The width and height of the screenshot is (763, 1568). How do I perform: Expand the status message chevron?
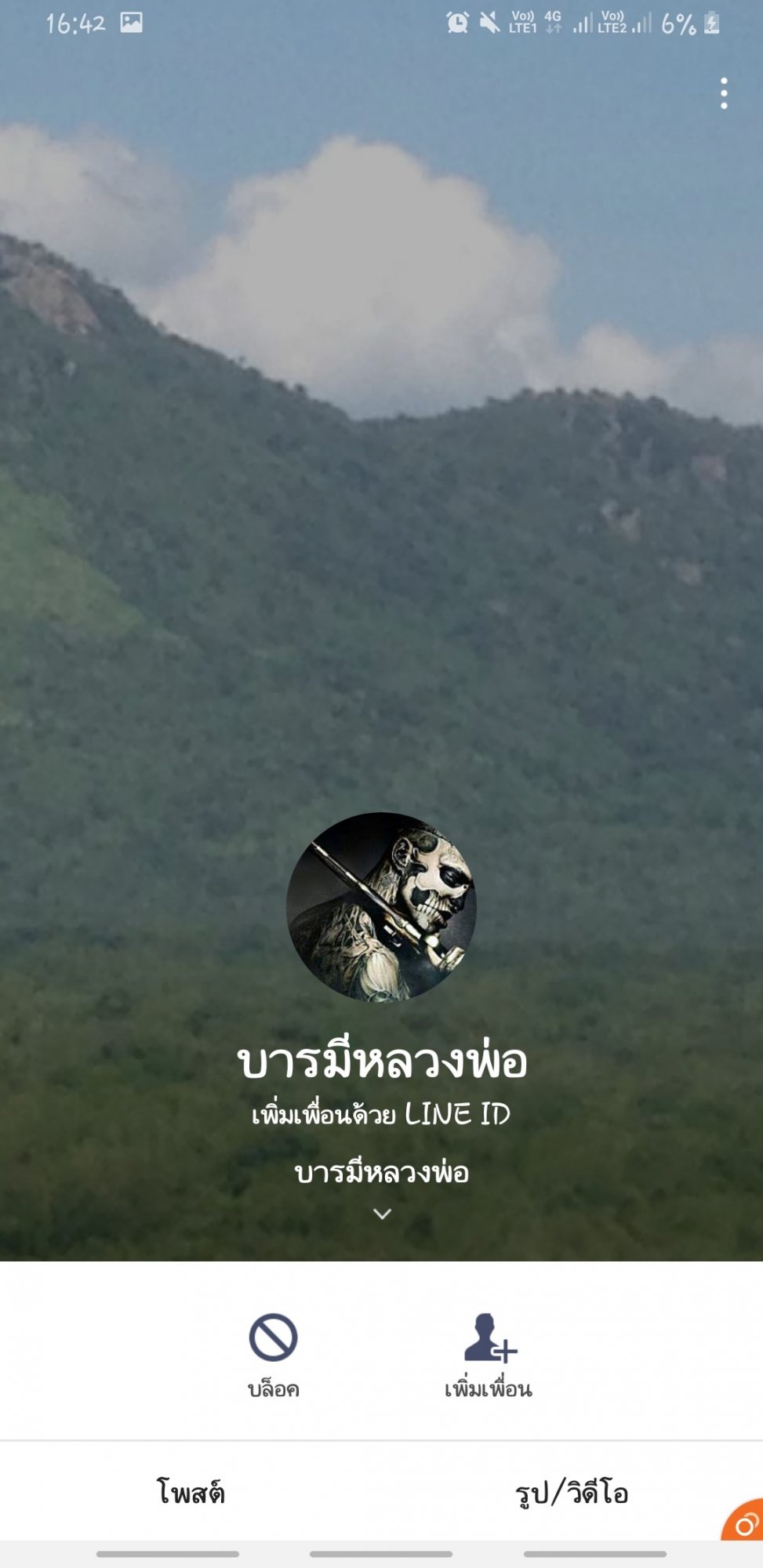click(382, 1214)
